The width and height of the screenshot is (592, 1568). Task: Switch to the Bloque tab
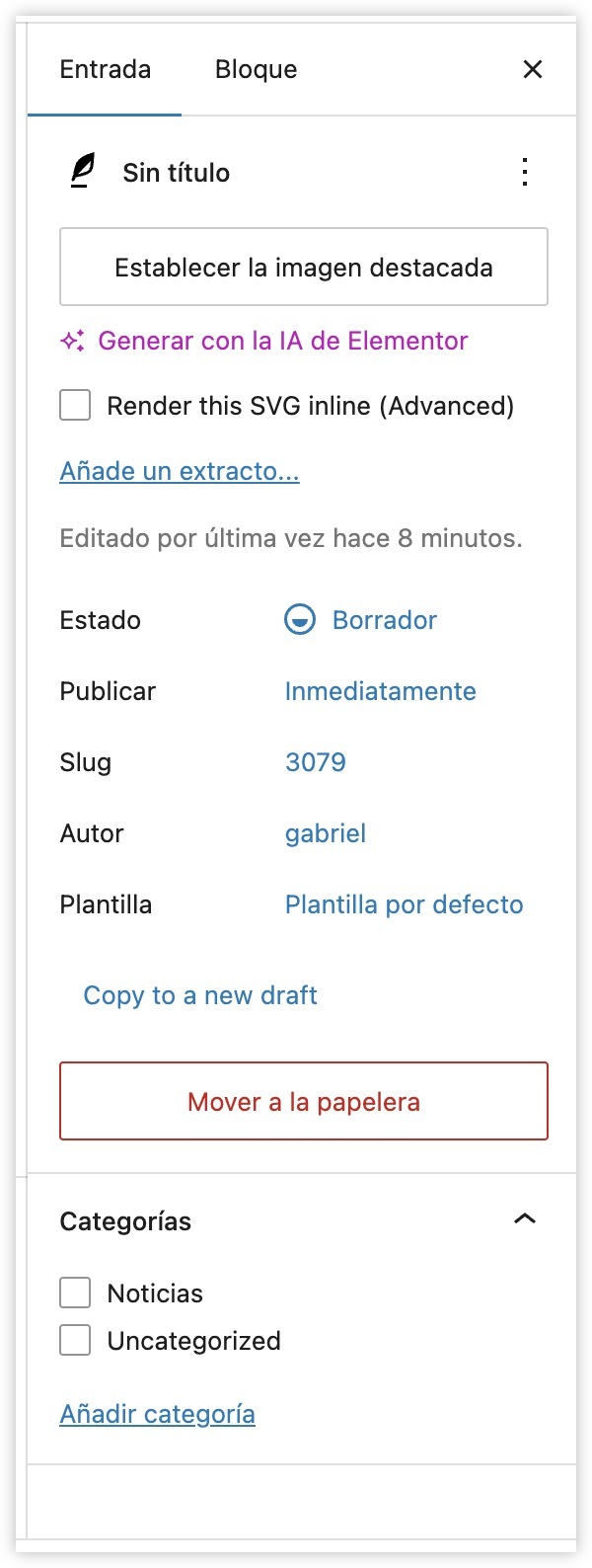pos(256,70)
